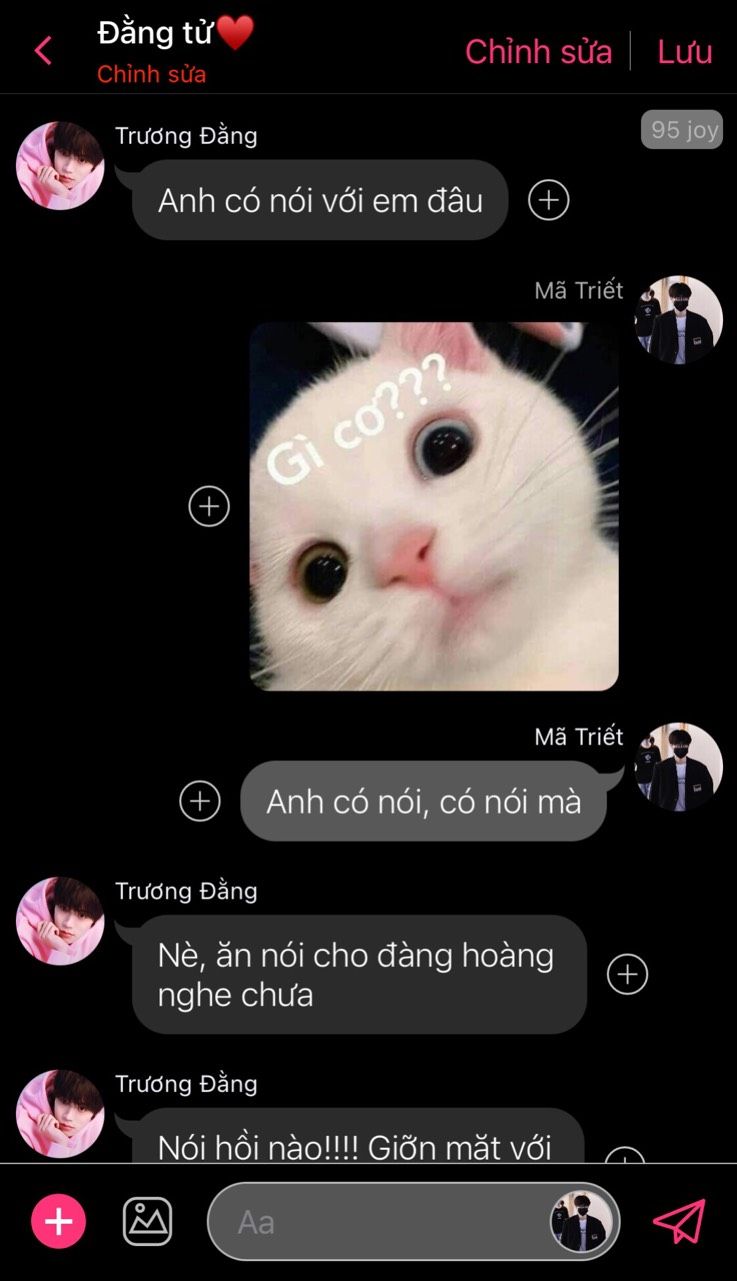Tap the pink add button at bottom
Image resolution: width=737 pixels, height=1281 pixels.
point(59,1221)
